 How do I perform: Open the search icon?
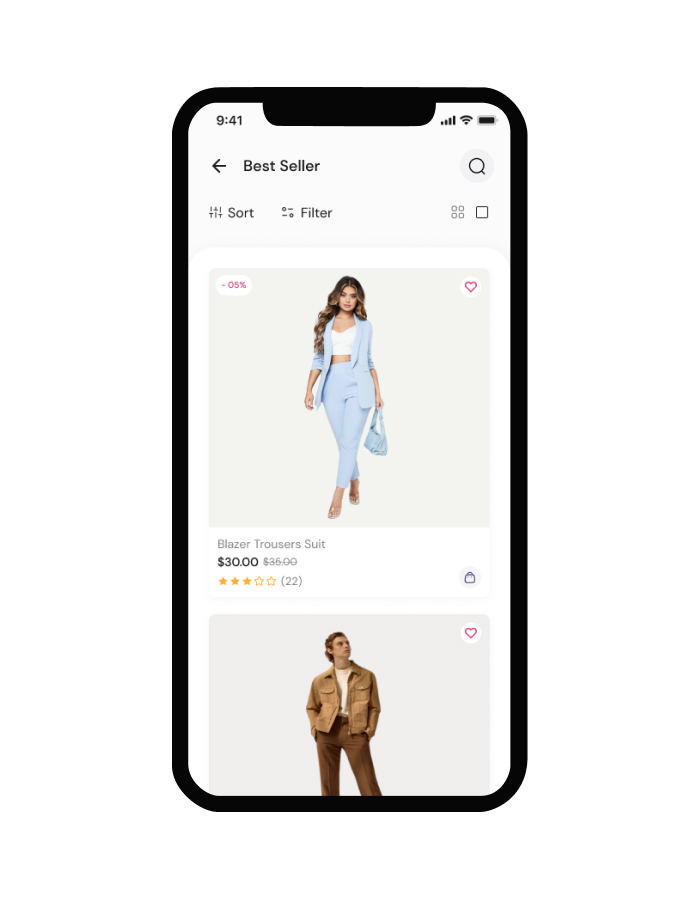477,166
